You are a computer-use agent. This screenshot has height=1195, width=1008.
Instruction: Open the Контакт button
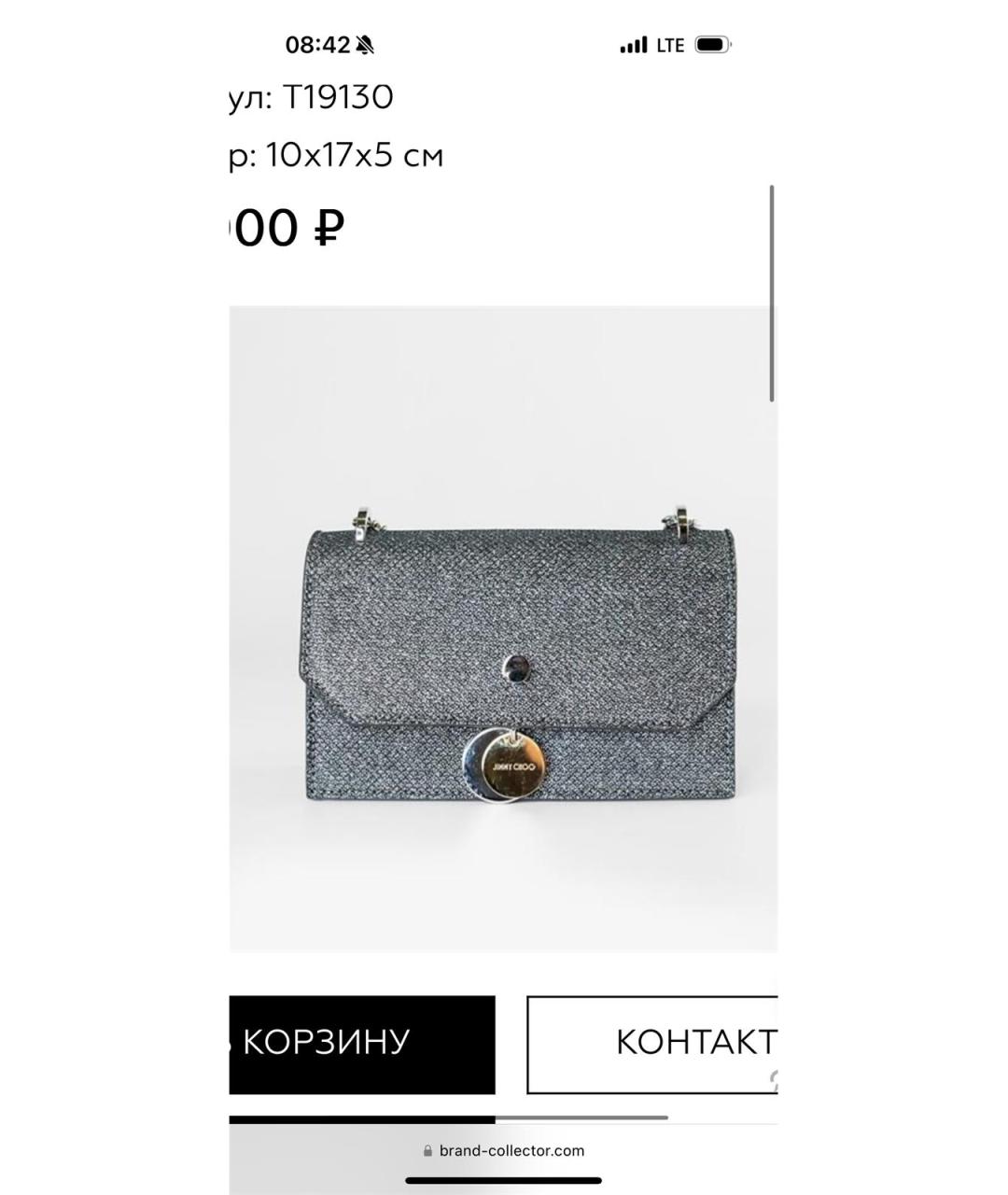[x=653, y=1044]
